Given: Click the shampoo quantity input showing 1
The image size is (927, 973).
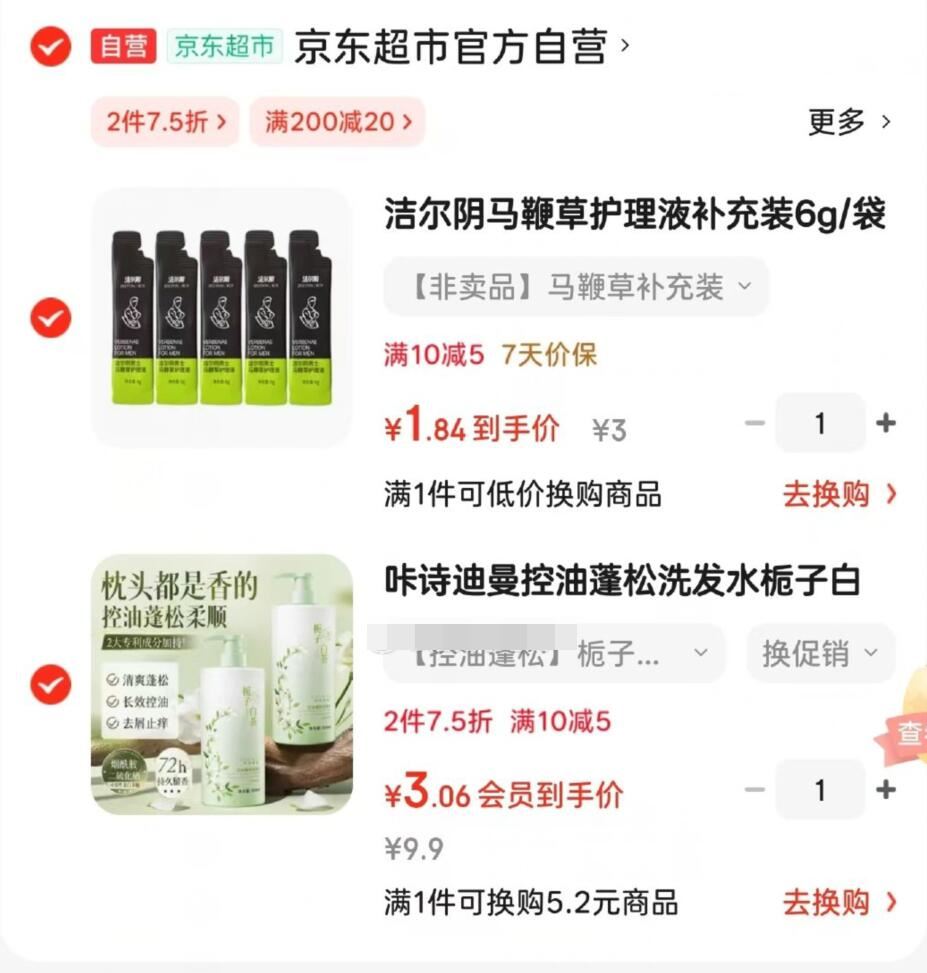Looking at the screenshot, I should pos(820,790).
